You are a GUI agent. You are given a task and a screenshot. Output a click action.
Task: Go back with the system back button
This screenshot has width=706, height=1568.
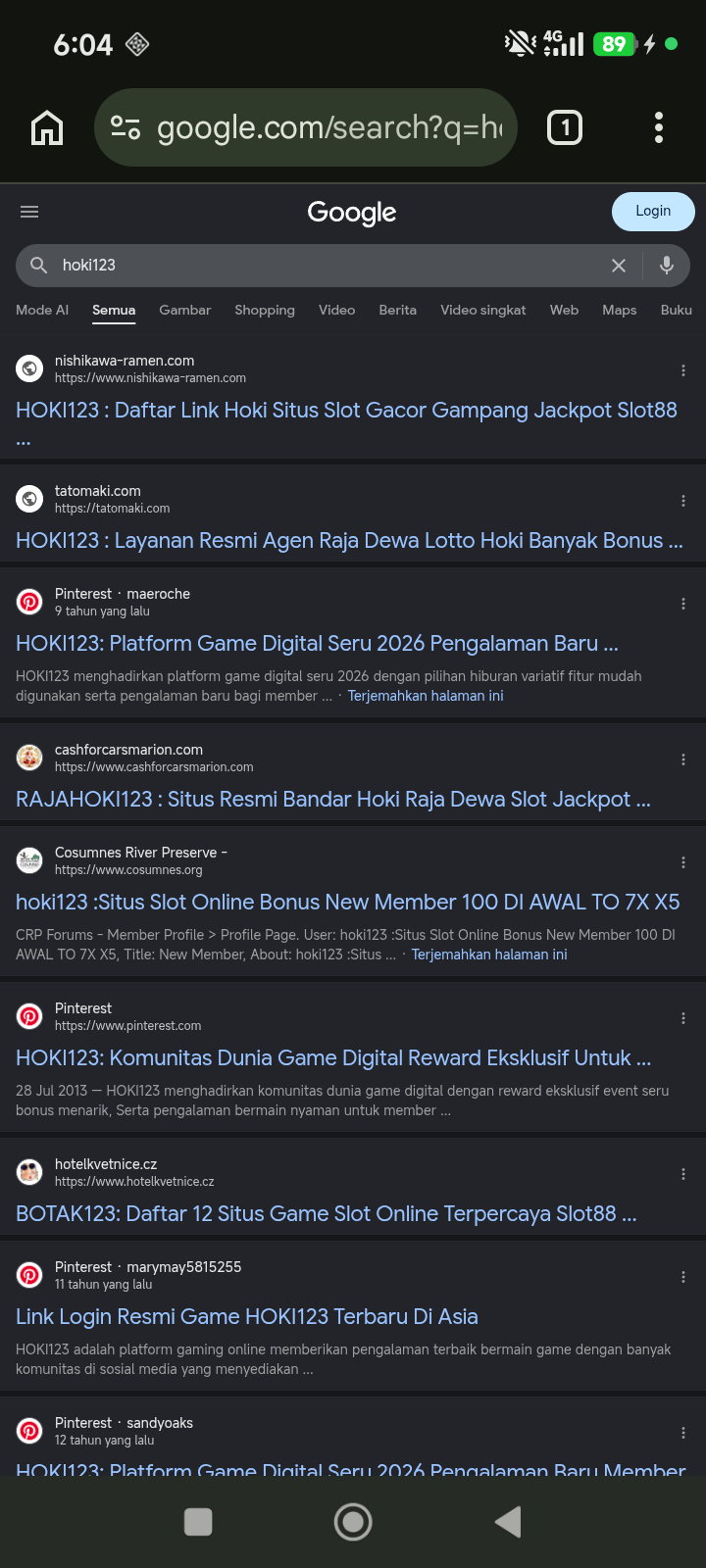point(508,1522)
